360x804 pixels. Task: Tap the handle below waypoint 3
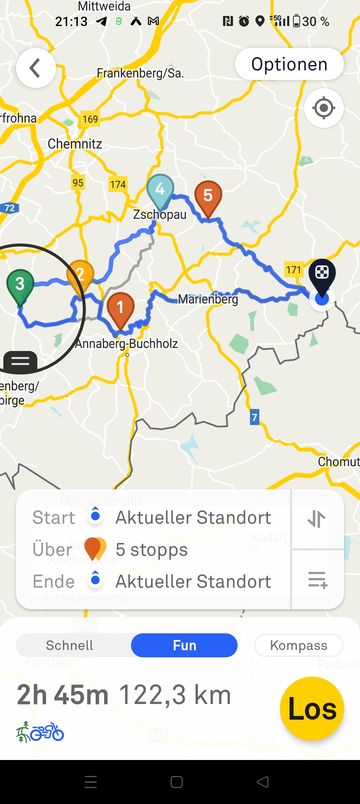[20, 362]
